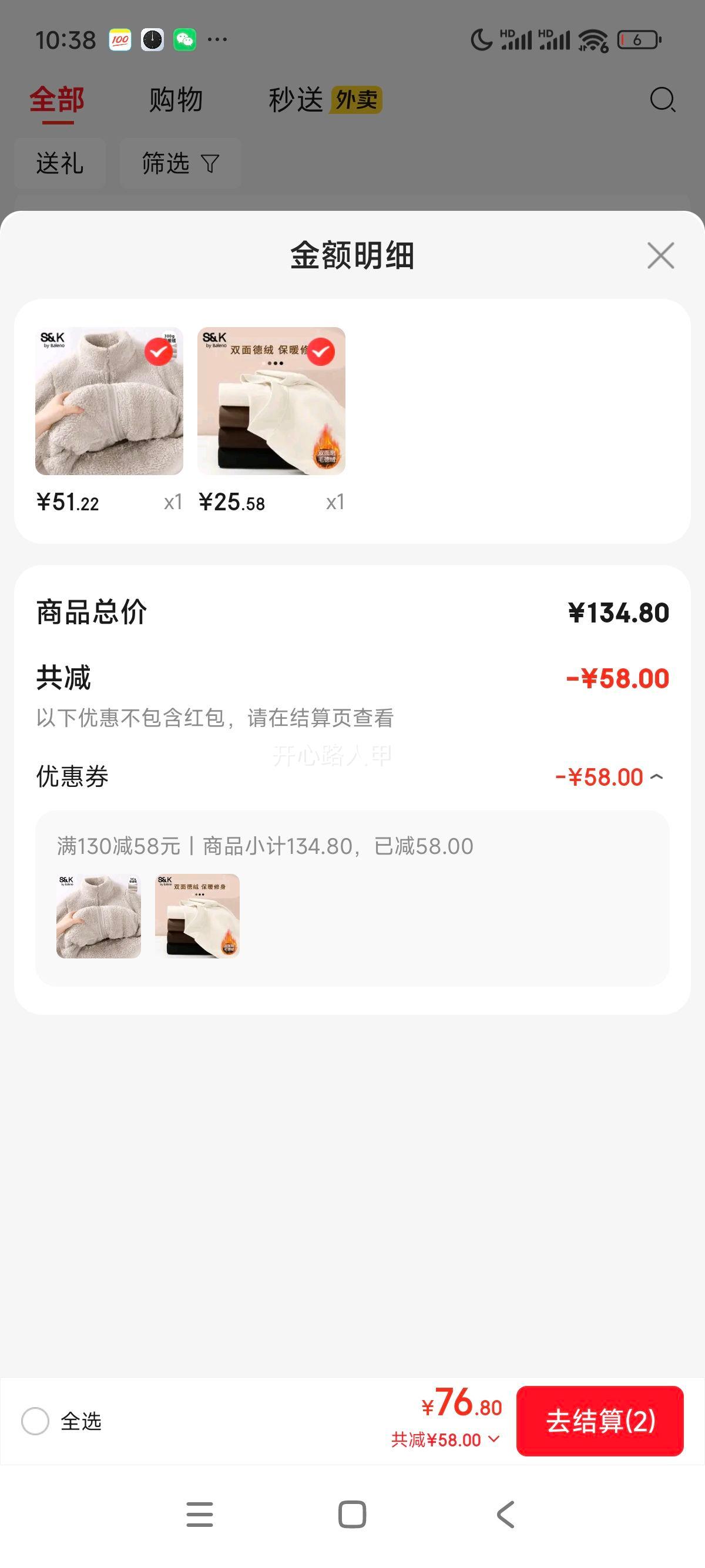Toggle the 全选 select-all checkbox

click(35, 1421)
